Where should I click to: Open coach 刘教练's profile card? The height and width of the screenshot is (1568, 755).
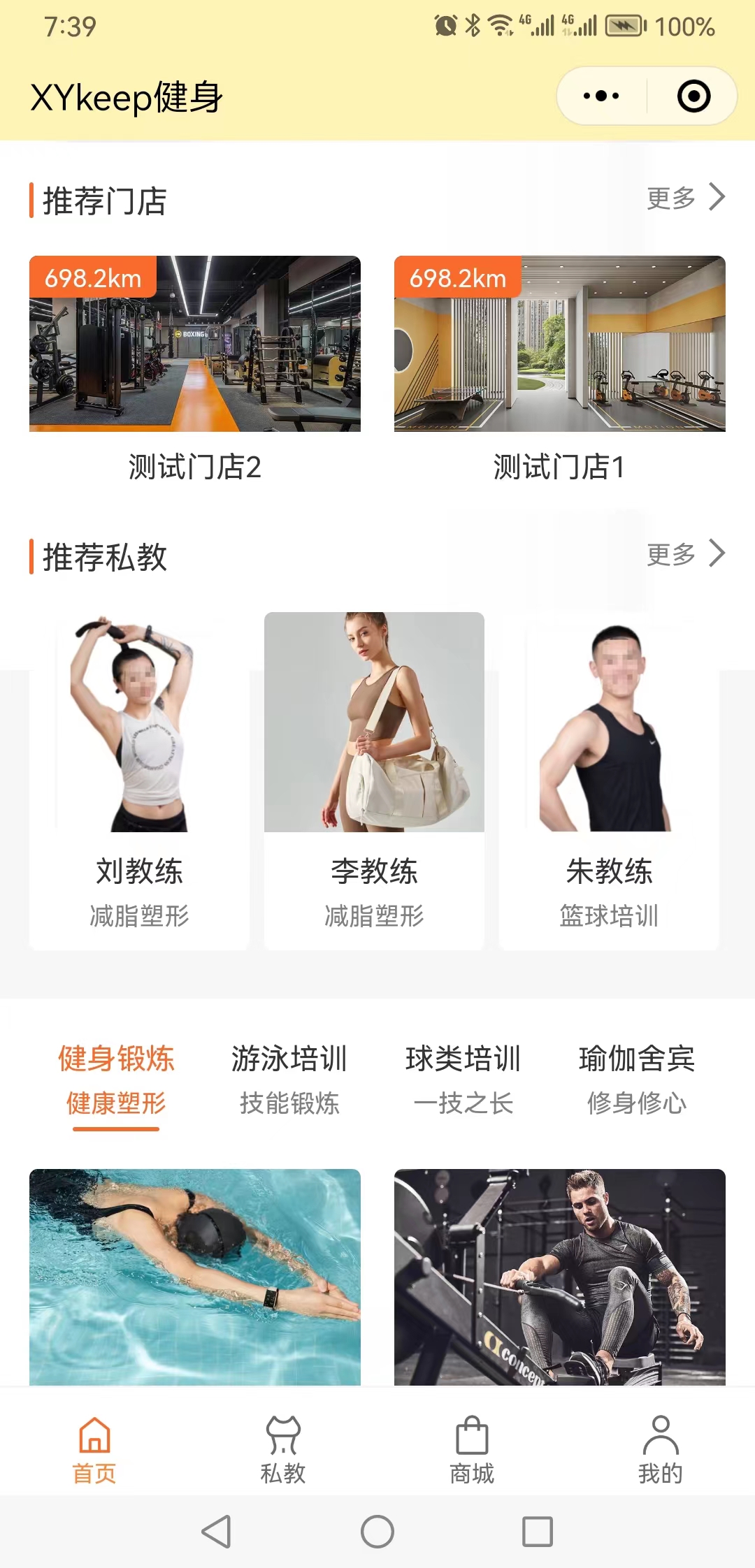[139, 779]
